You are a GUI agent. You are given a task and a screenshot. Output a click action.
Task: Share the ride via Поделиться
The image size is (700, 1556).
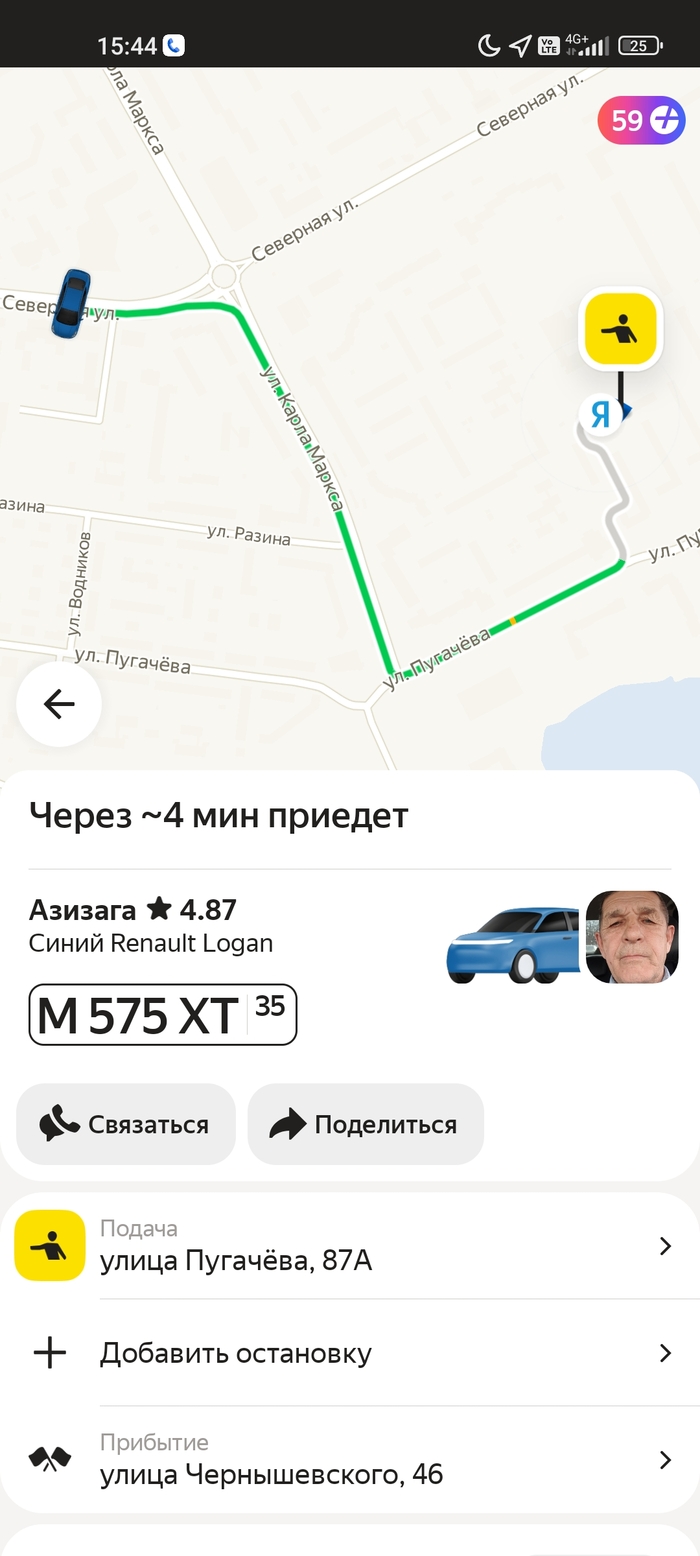click(x=365, y=1124)
